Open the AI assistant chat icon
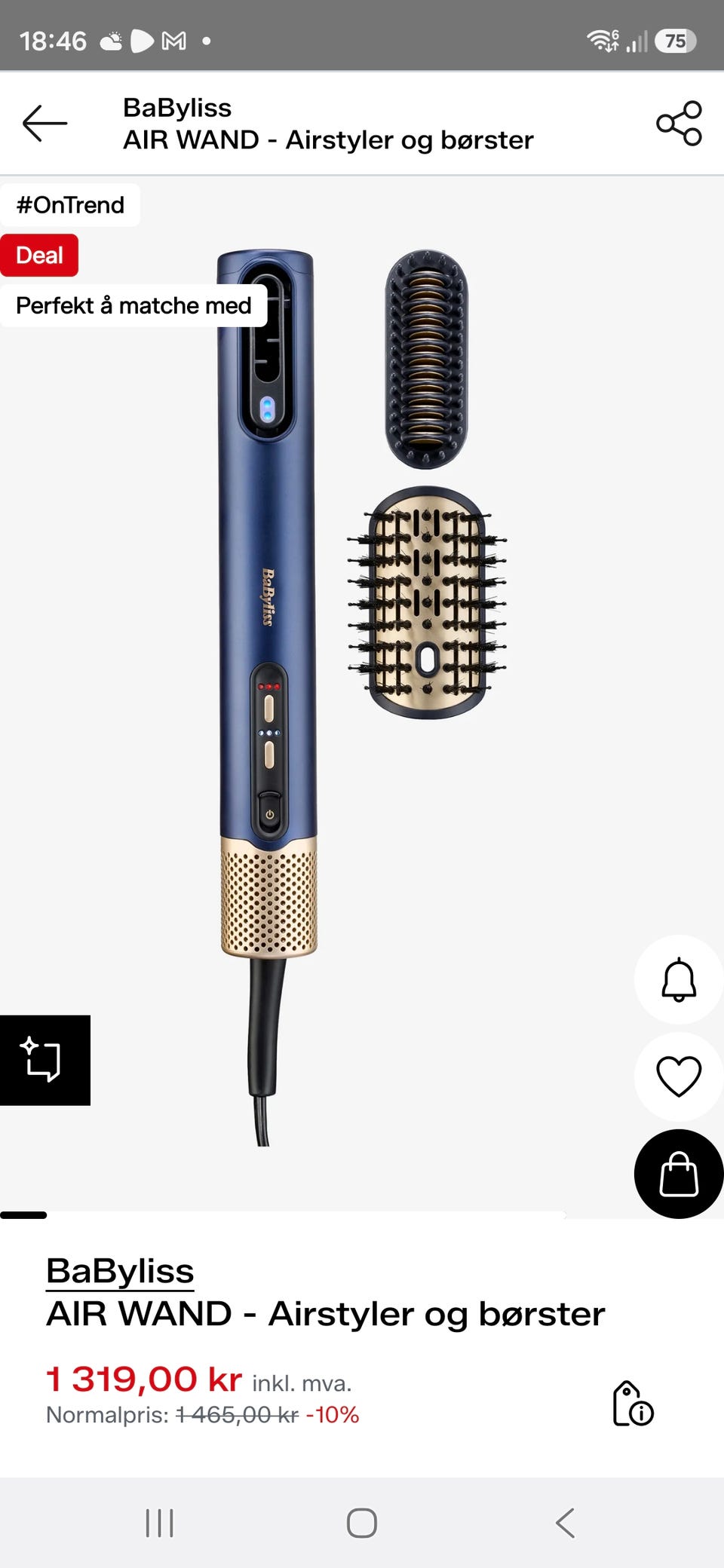This screenshot has width=724, height=1568. point(44,1060)
